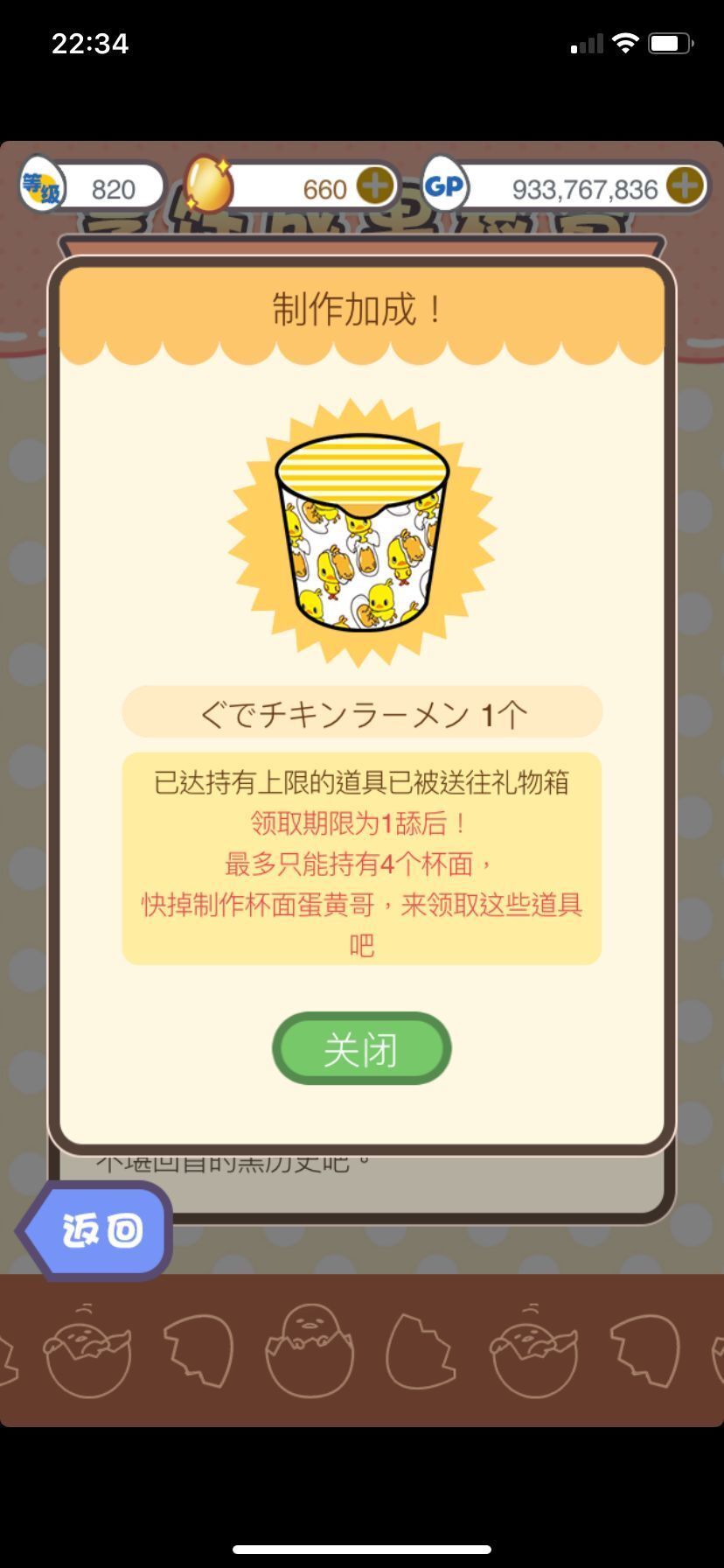
Task: Close the 制作加成 dialog with 关闭
Action: pos(361,1048)
